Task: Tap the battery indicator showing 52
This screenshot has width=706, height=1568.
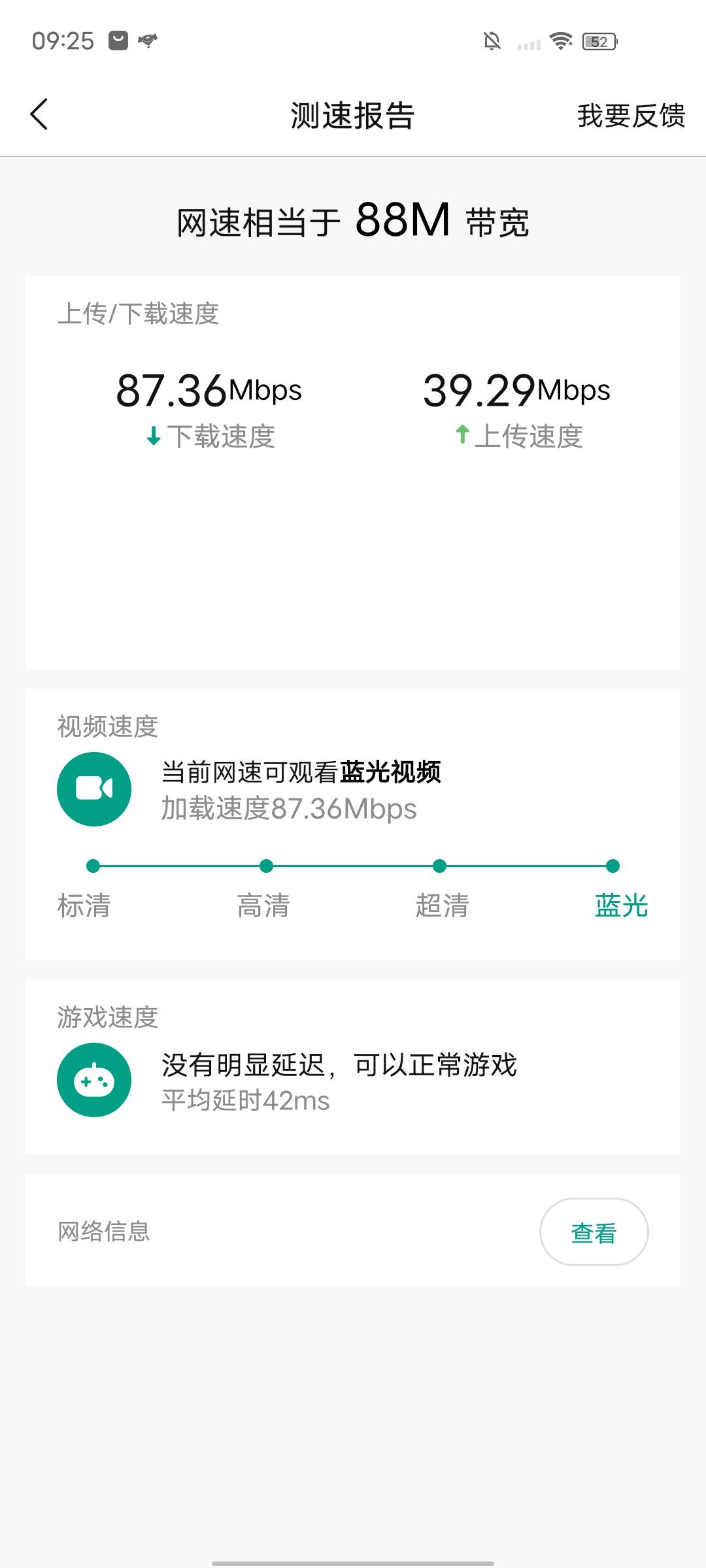Action: (x=597, y=41)
